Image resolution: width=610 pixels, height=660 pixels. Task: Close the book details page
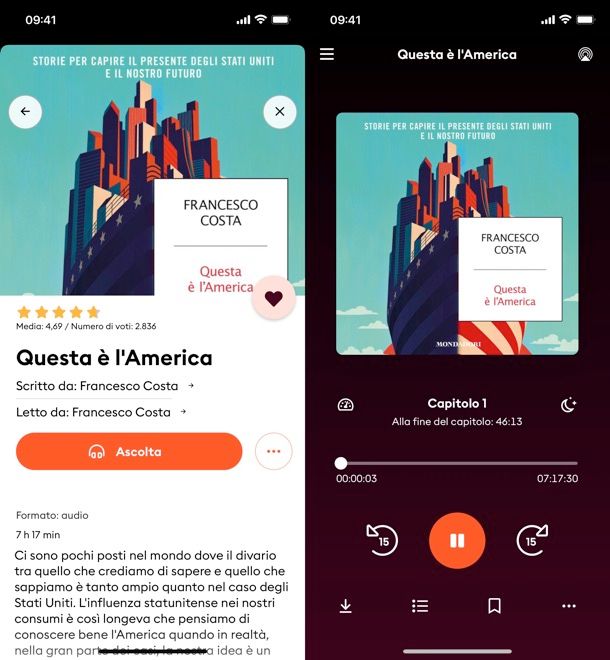[x=280, y=112]
